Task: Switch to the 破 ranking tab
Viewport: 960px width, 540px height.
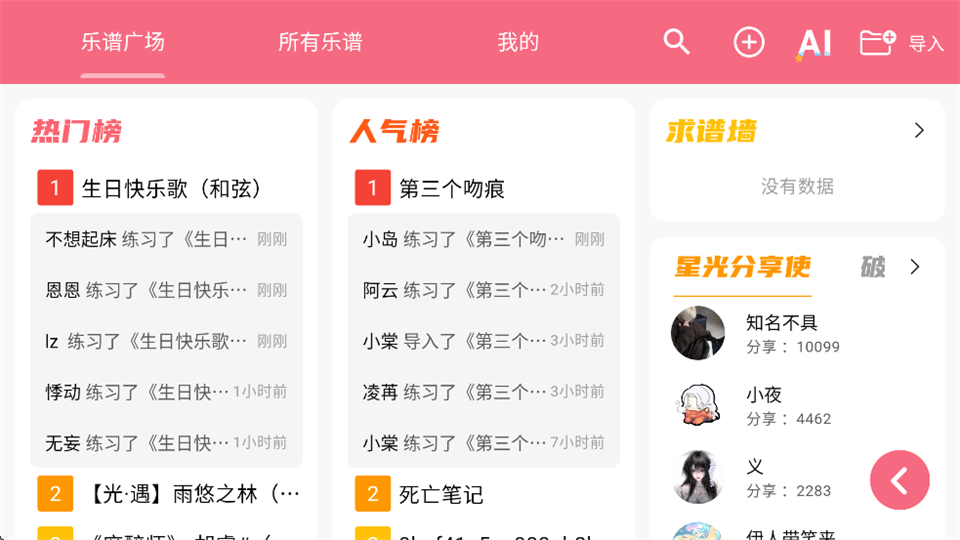Action: (873, 267)
